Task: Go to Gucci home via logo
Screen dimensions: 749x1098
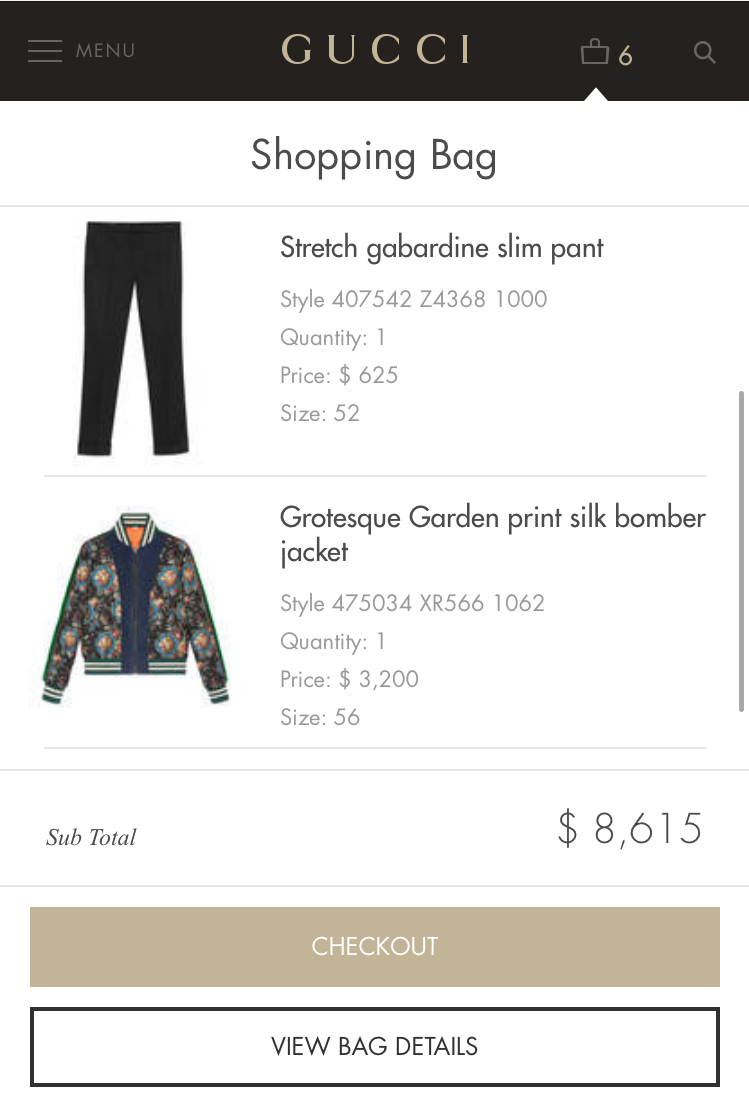Action: pos(375,50)
